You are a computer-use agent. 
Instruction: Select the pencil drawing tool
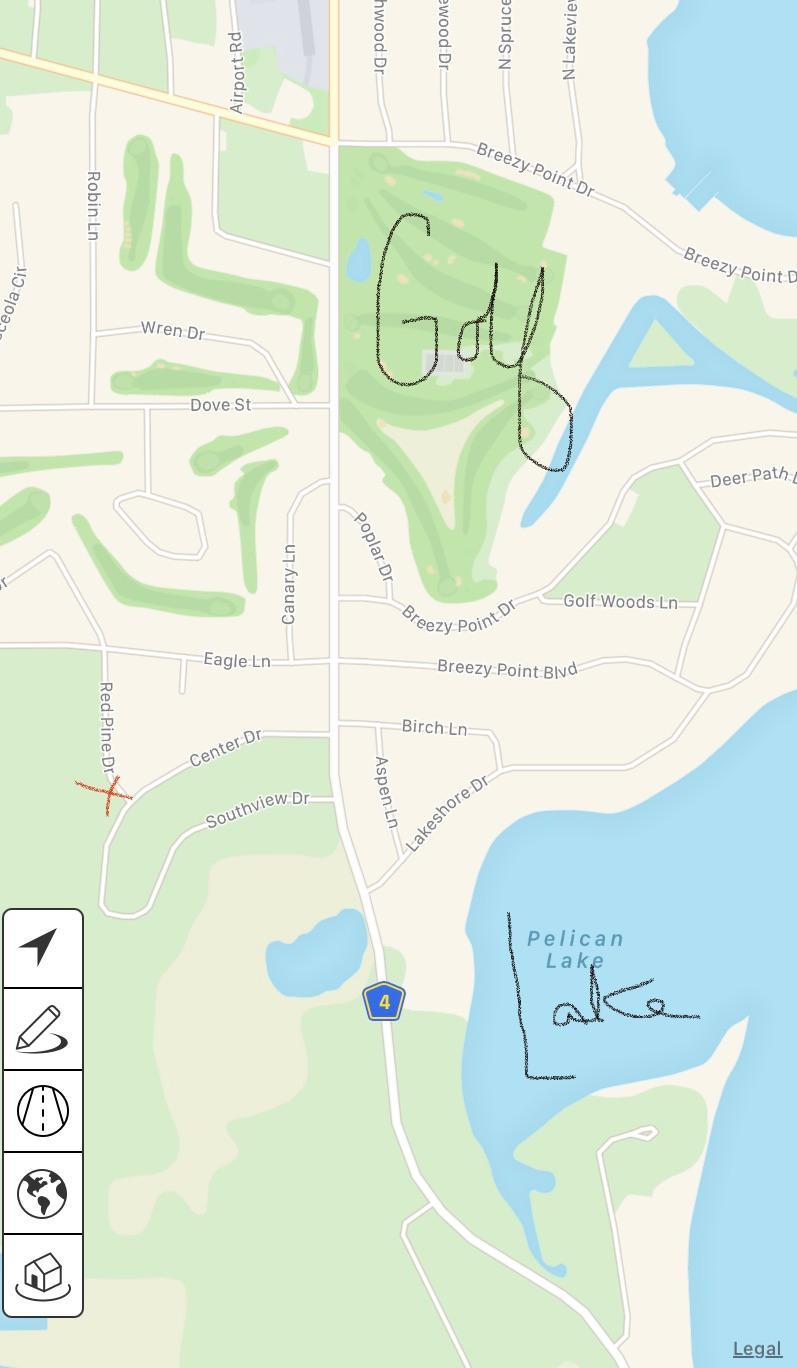(42, 1029)
